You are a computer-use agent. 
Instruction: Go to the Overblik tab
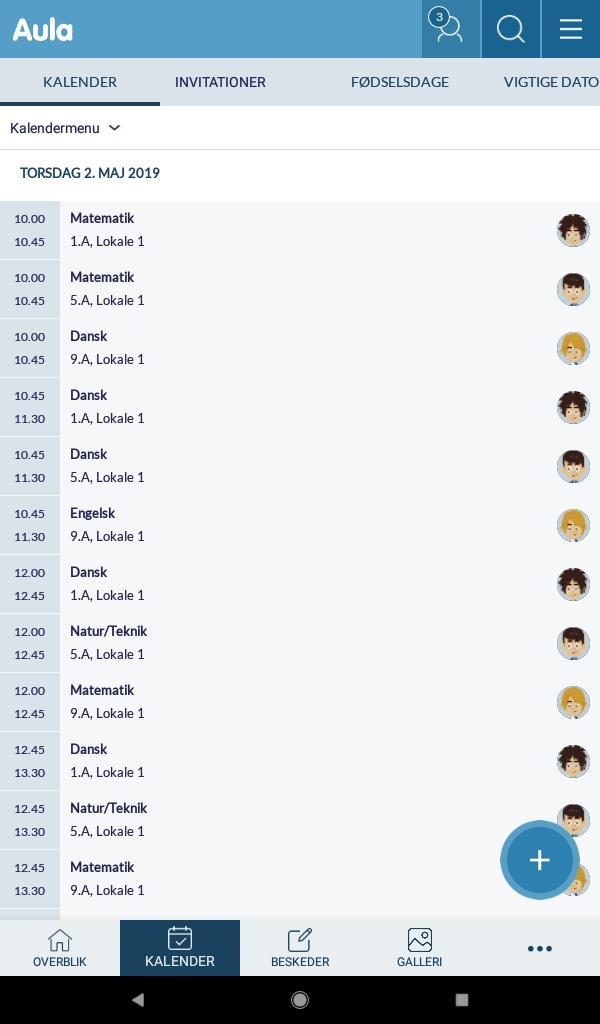tap(60, 948)
